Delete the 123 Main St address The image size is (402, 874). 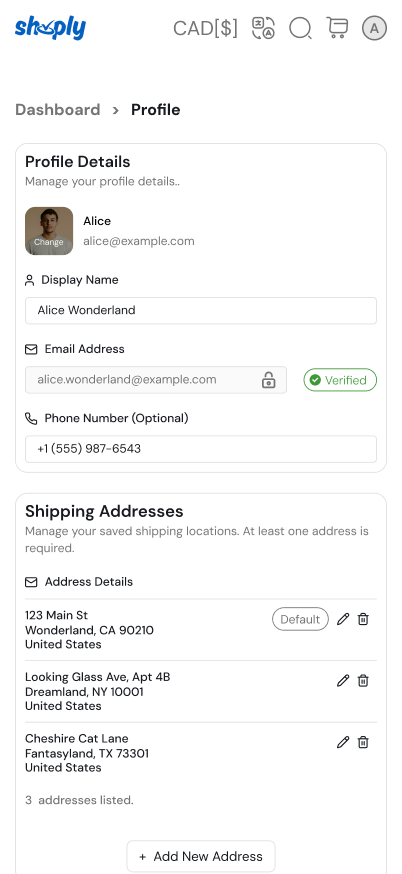(x=363, y=619)
